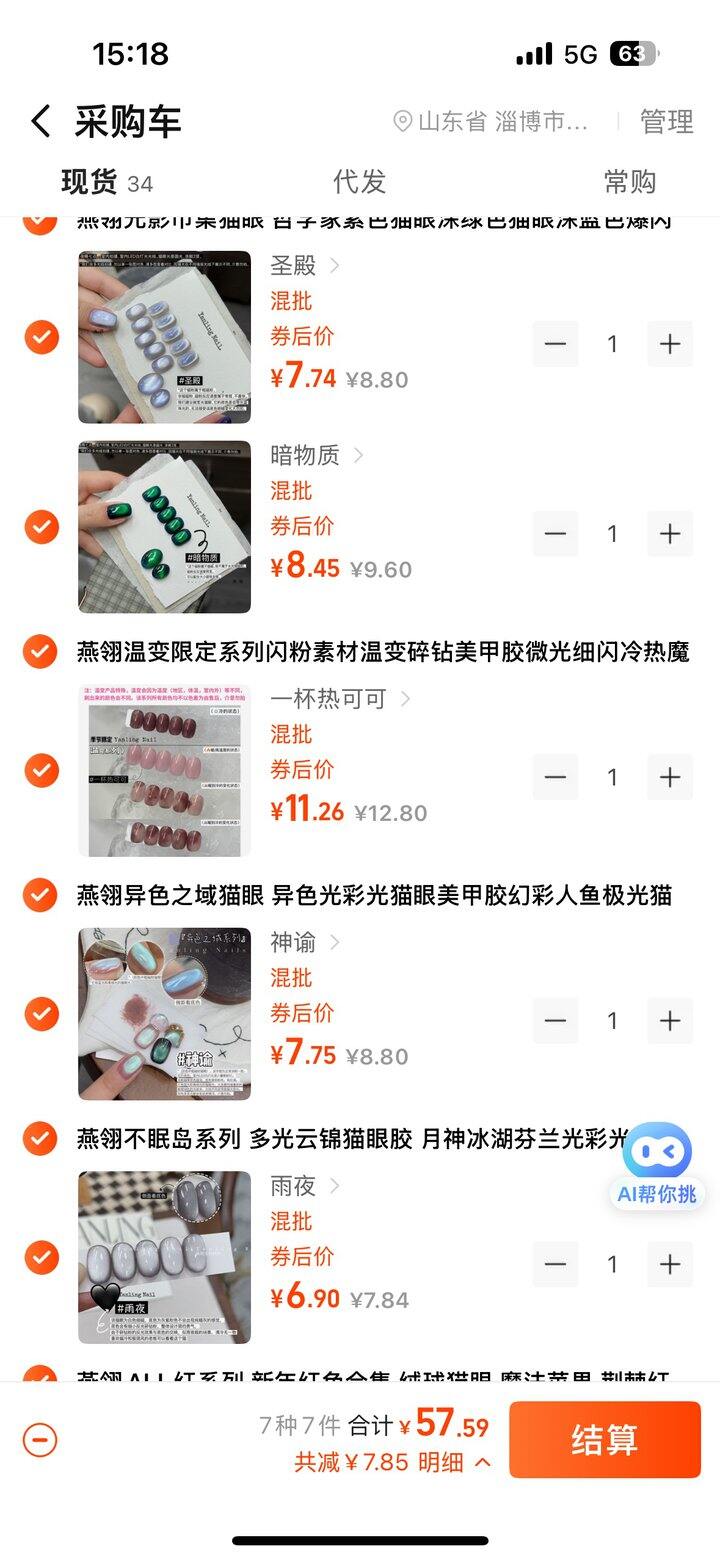
Task: Go back from the 采购车 page
Action: pos(40,121)
